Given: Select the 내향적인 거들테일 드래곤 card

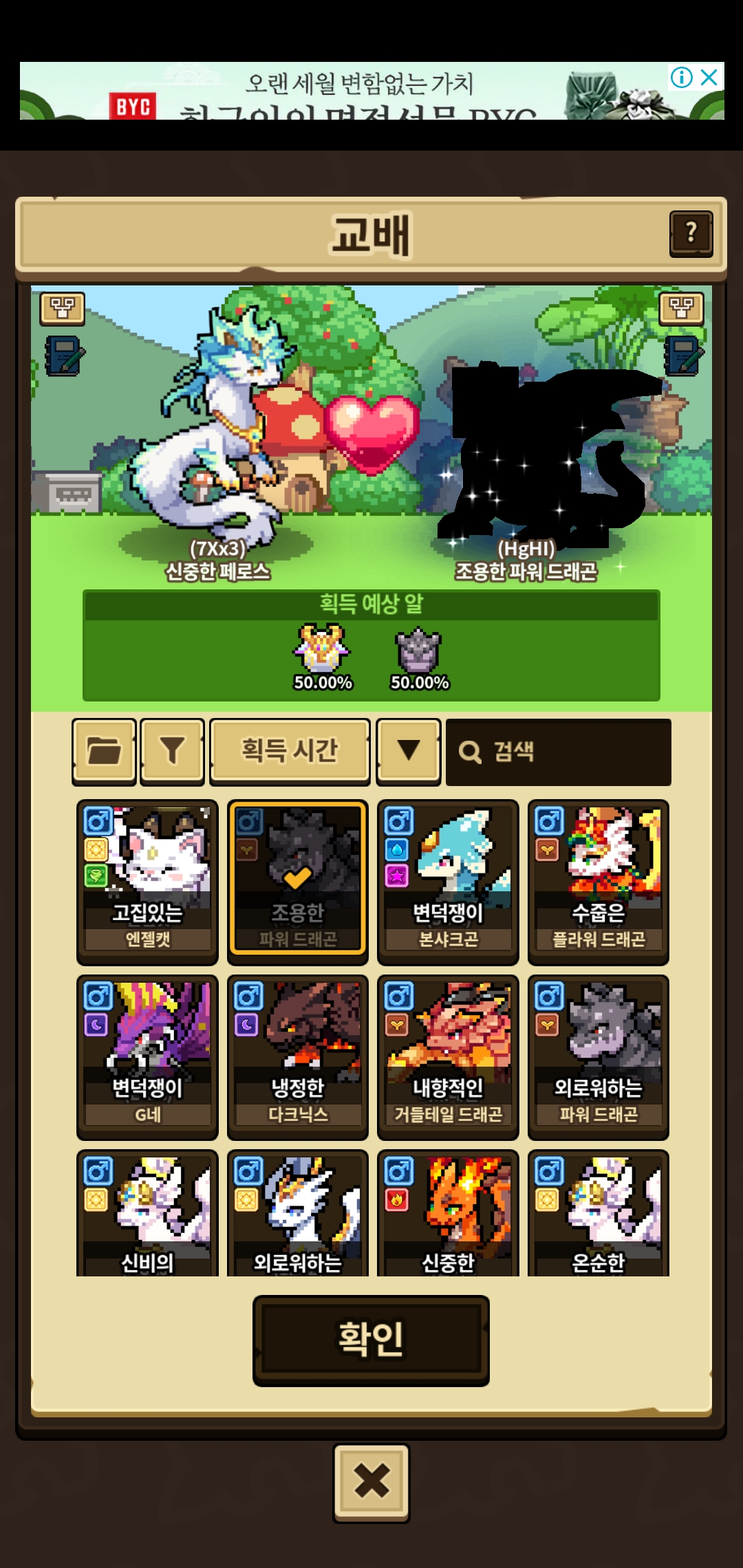Looking at the screenshot, I should pyautogui.click(x=448, y=1056).
